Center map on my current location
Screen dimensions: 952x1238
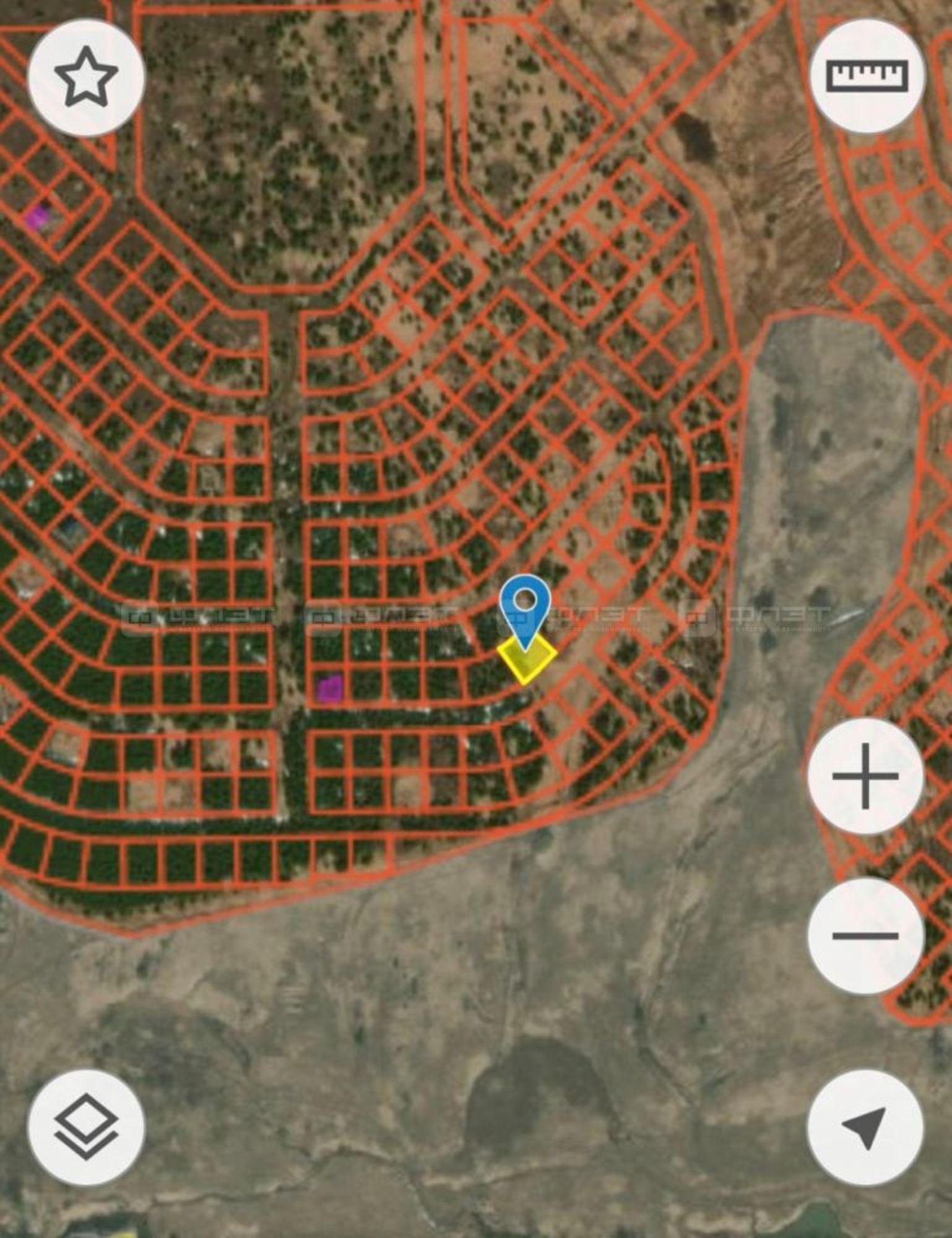(865, 1126)
